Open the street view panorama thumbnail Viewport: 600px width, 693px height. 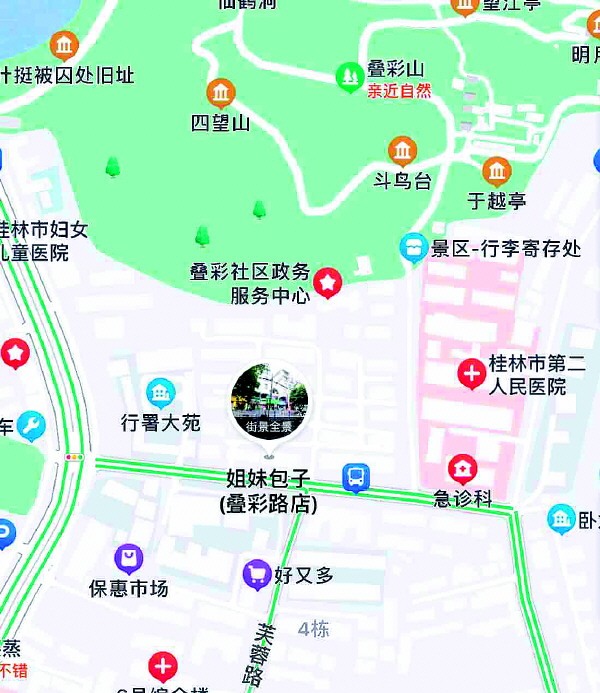(x=269, y=402)
